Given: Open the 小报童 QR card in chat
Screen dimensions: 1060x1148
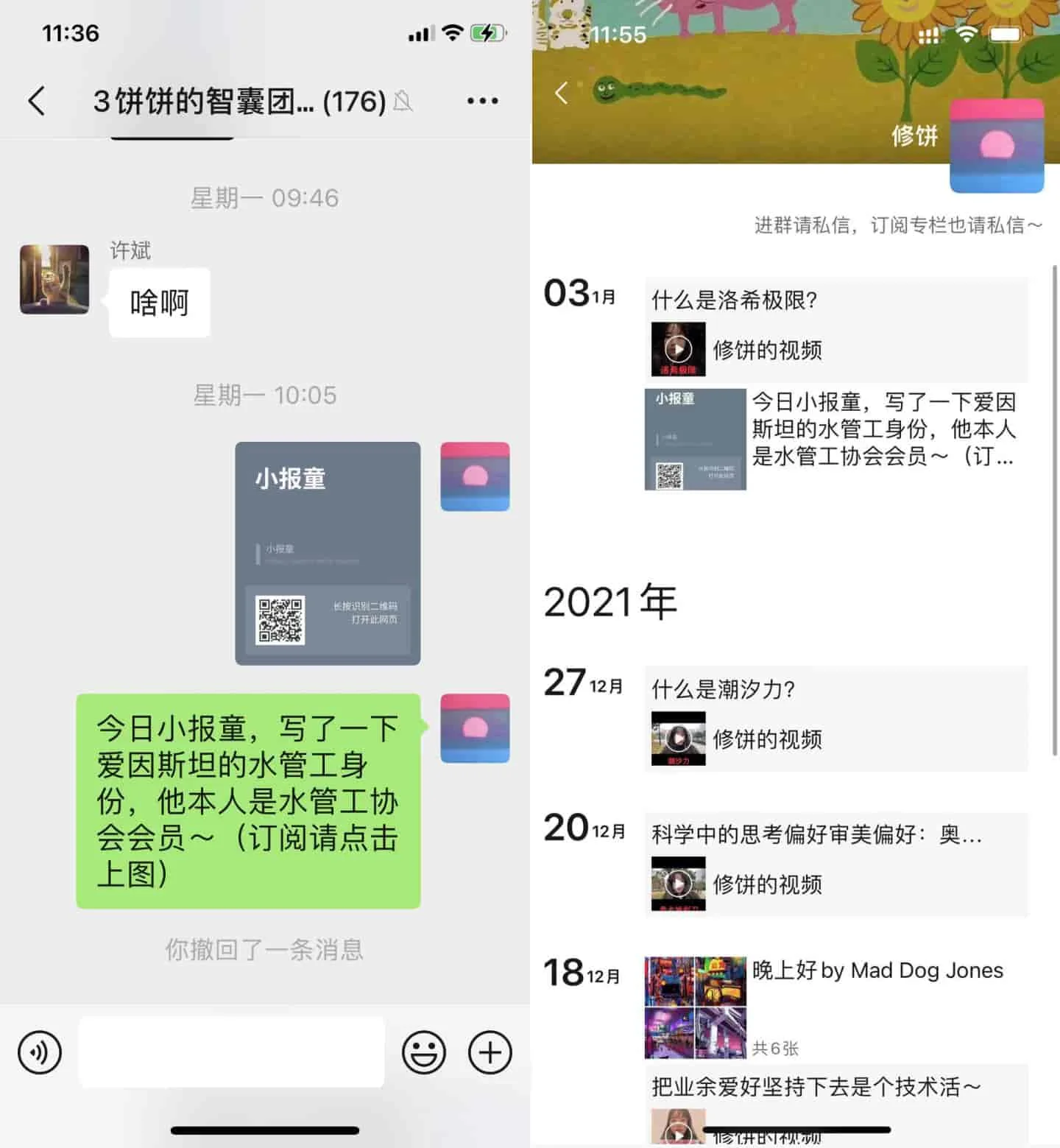Looking at the screenshot, I should [328, 553].
